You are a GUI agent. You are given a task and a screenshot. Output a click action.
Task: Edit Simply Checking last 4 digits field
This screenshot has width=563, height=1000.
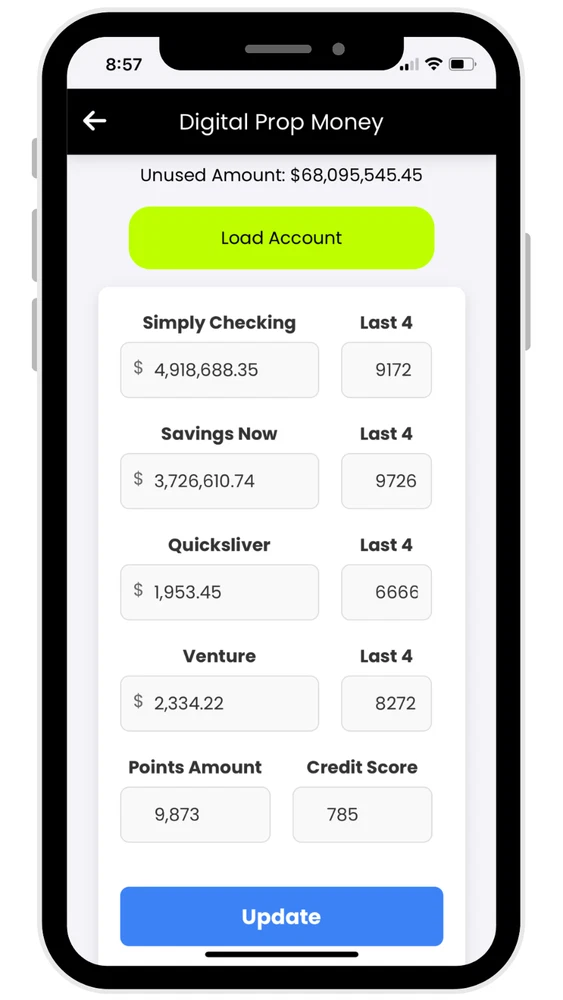tap(386, 370)
